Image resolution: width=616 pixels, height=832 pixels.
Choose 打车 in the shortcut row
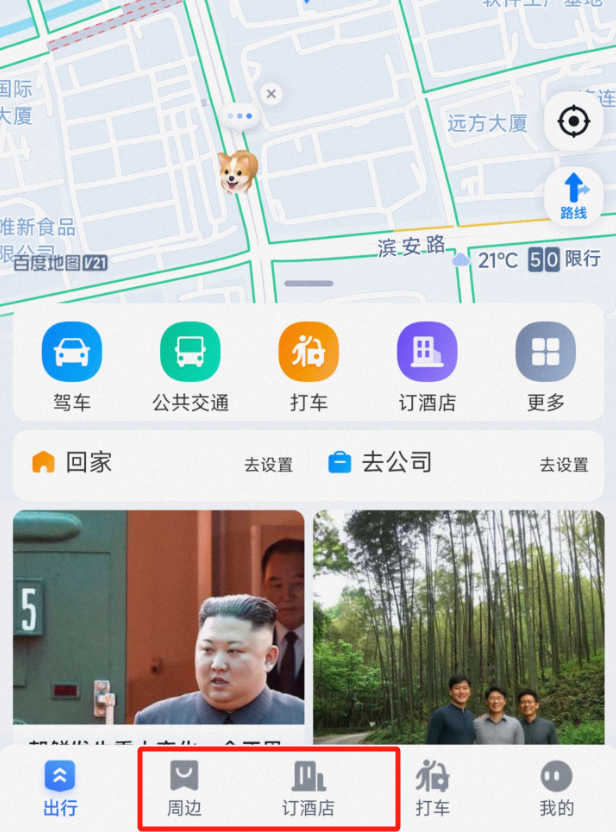(308, 366)
